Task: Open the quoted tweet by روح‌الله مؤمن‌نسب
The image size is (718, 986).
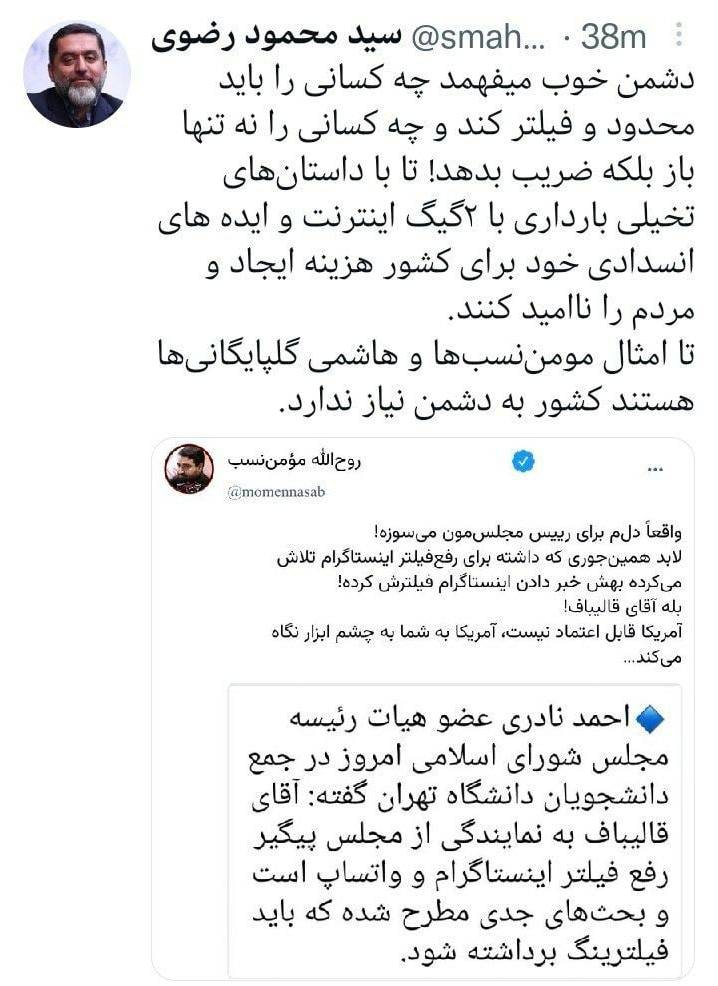Action: tap(423, 709)
